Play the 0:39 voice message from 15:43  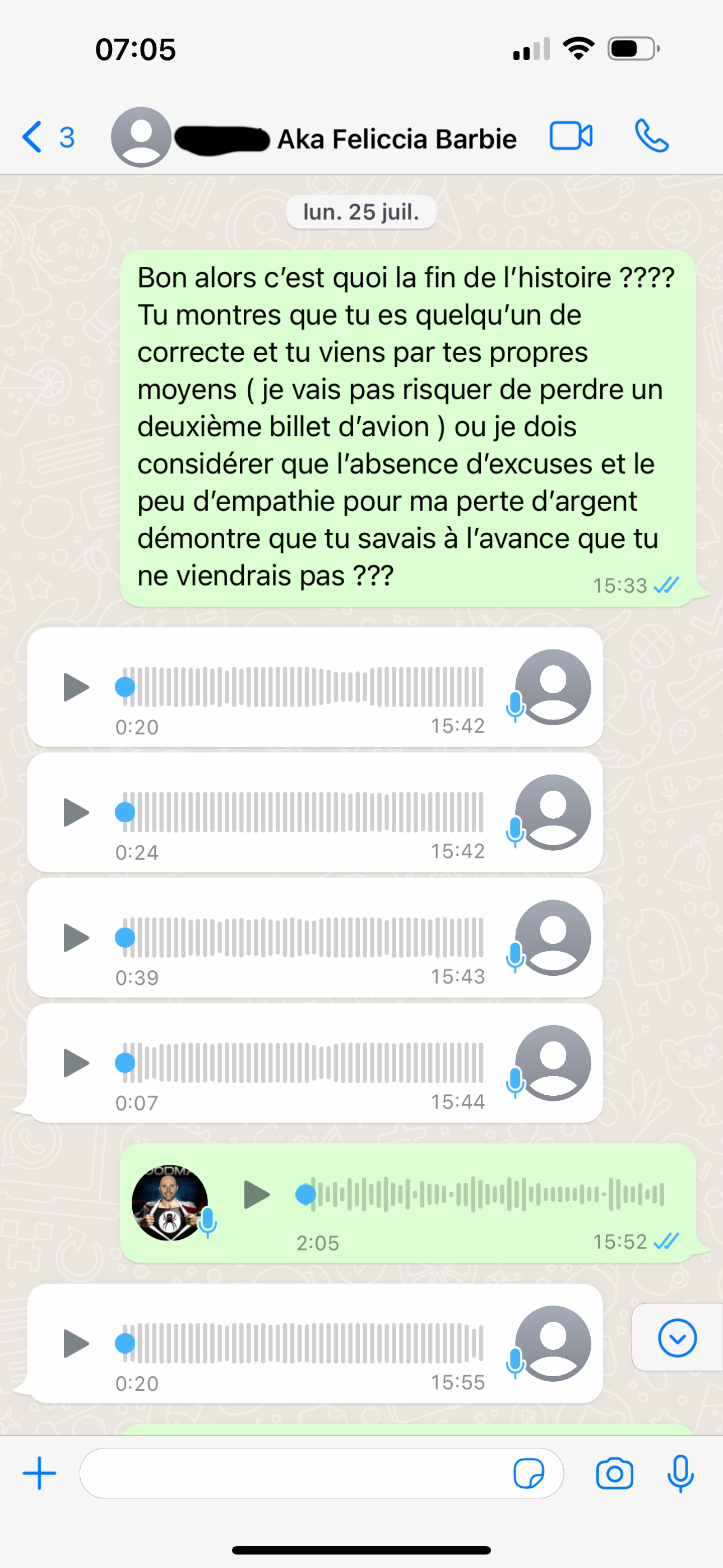pos(76,938)
